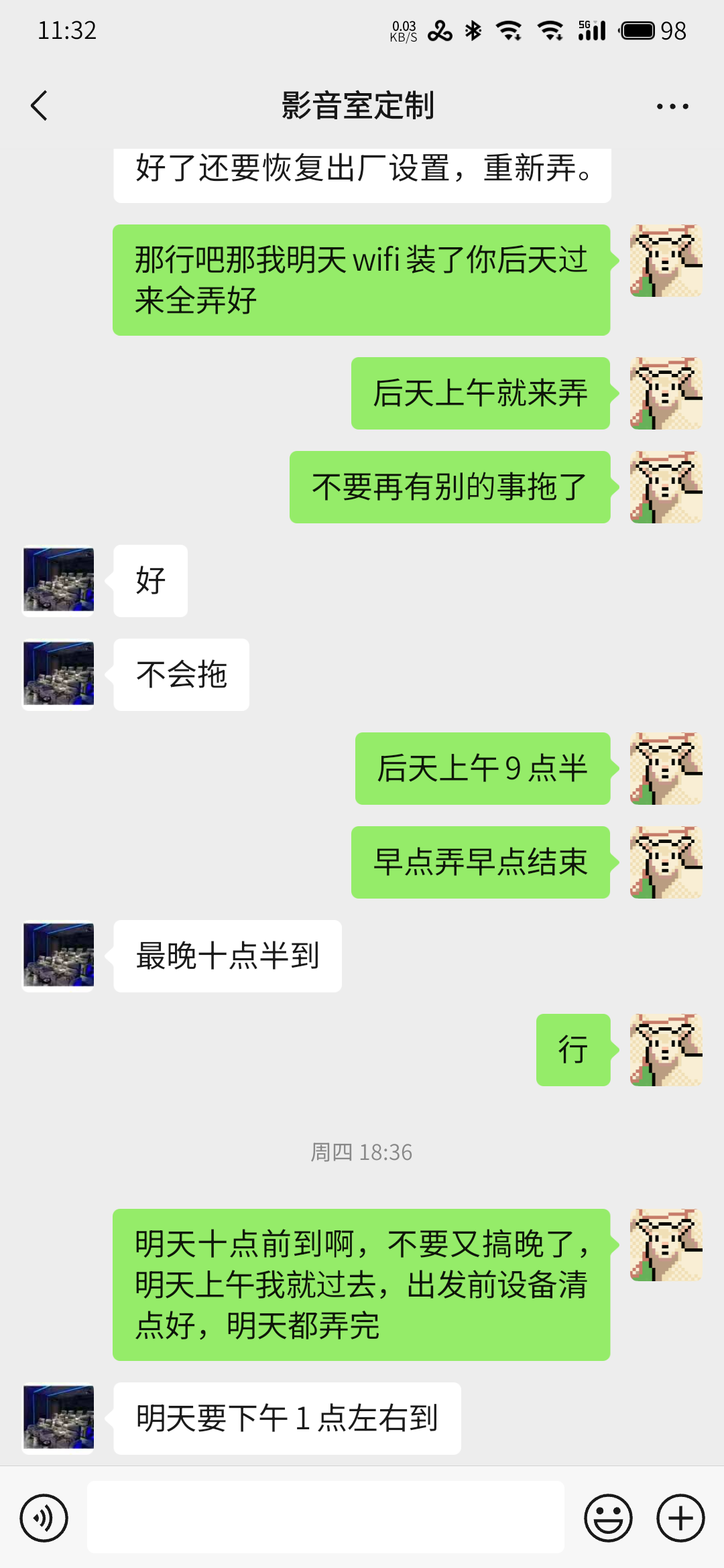This screenshot has height=1568, width=724.
Task: Open the chat info overflow menu
Action: point(672,107)
